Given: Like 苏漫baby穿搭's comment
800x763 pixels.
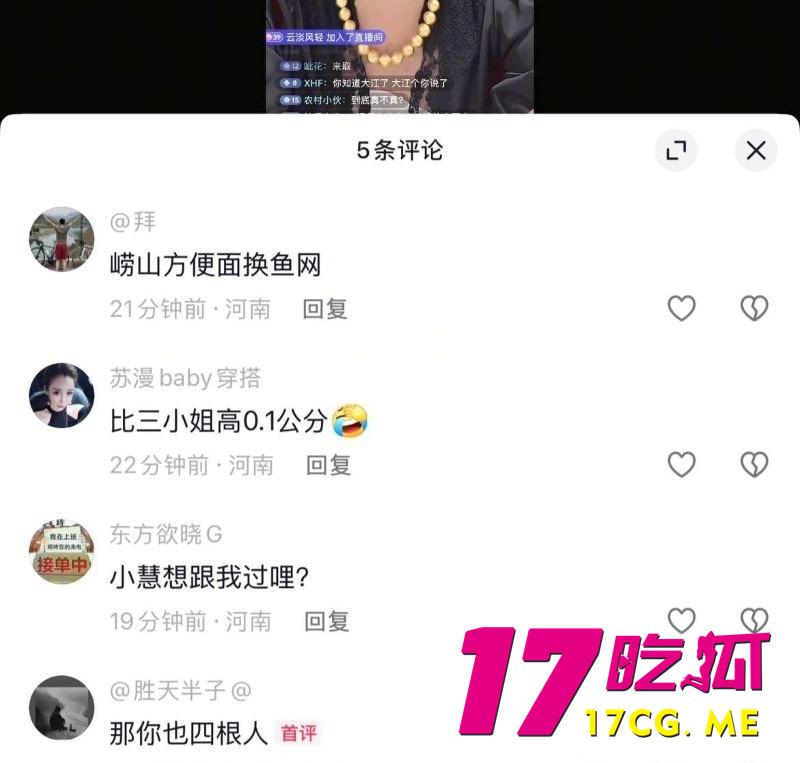Looking at the screenshot, I should [681, 464].
